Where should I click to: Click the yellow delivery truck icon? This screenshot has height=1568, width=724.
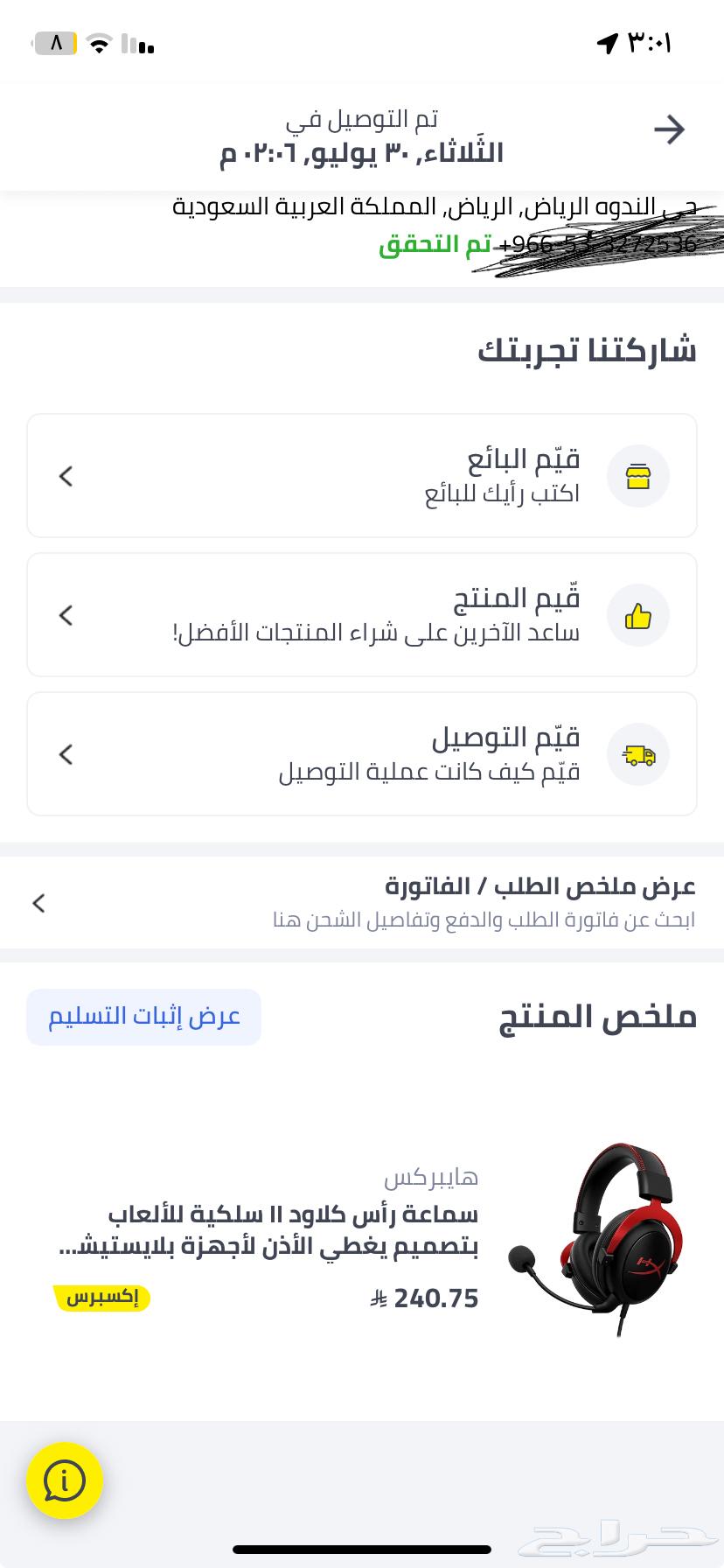click(637, 754)
